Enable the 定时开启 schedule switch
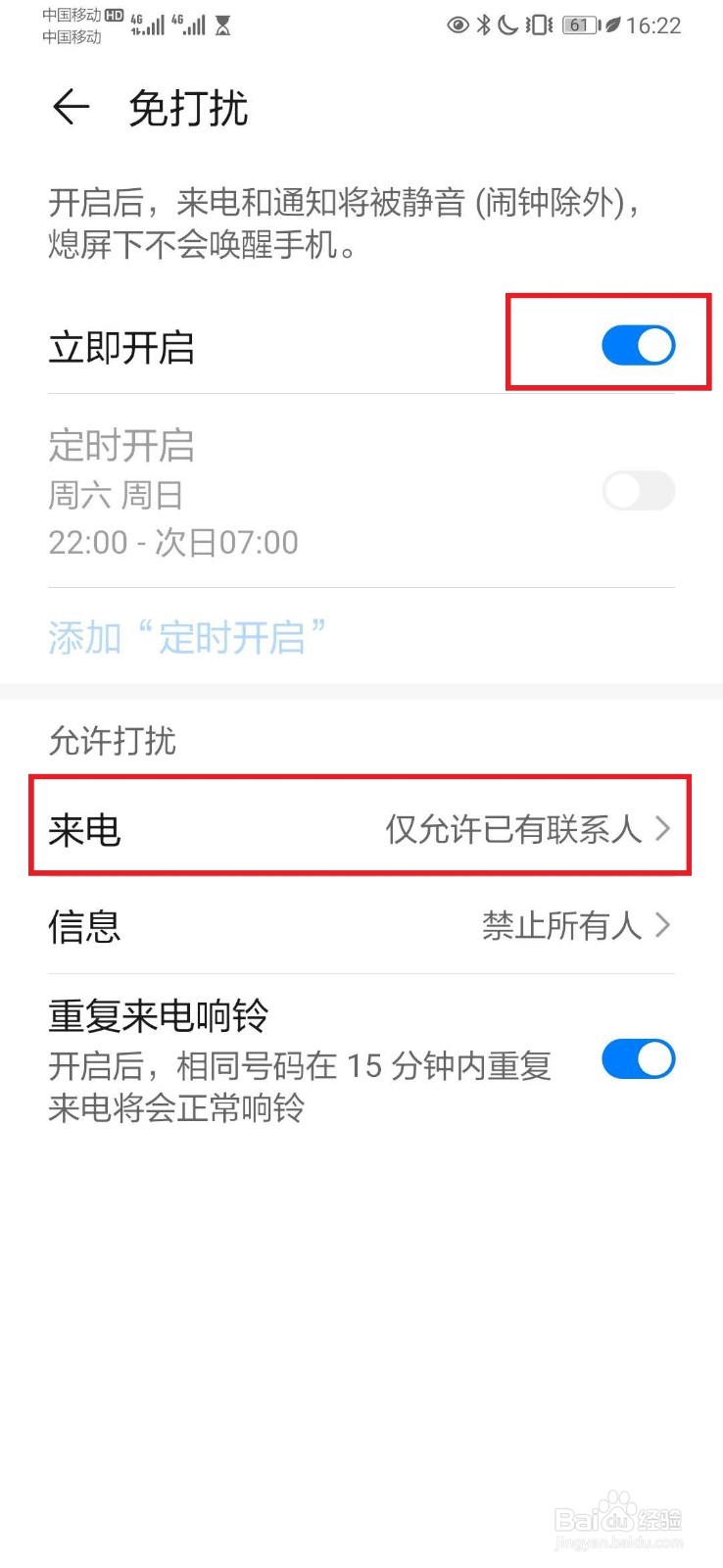Viewport: 723px width, 1568px height. (638, 491)
